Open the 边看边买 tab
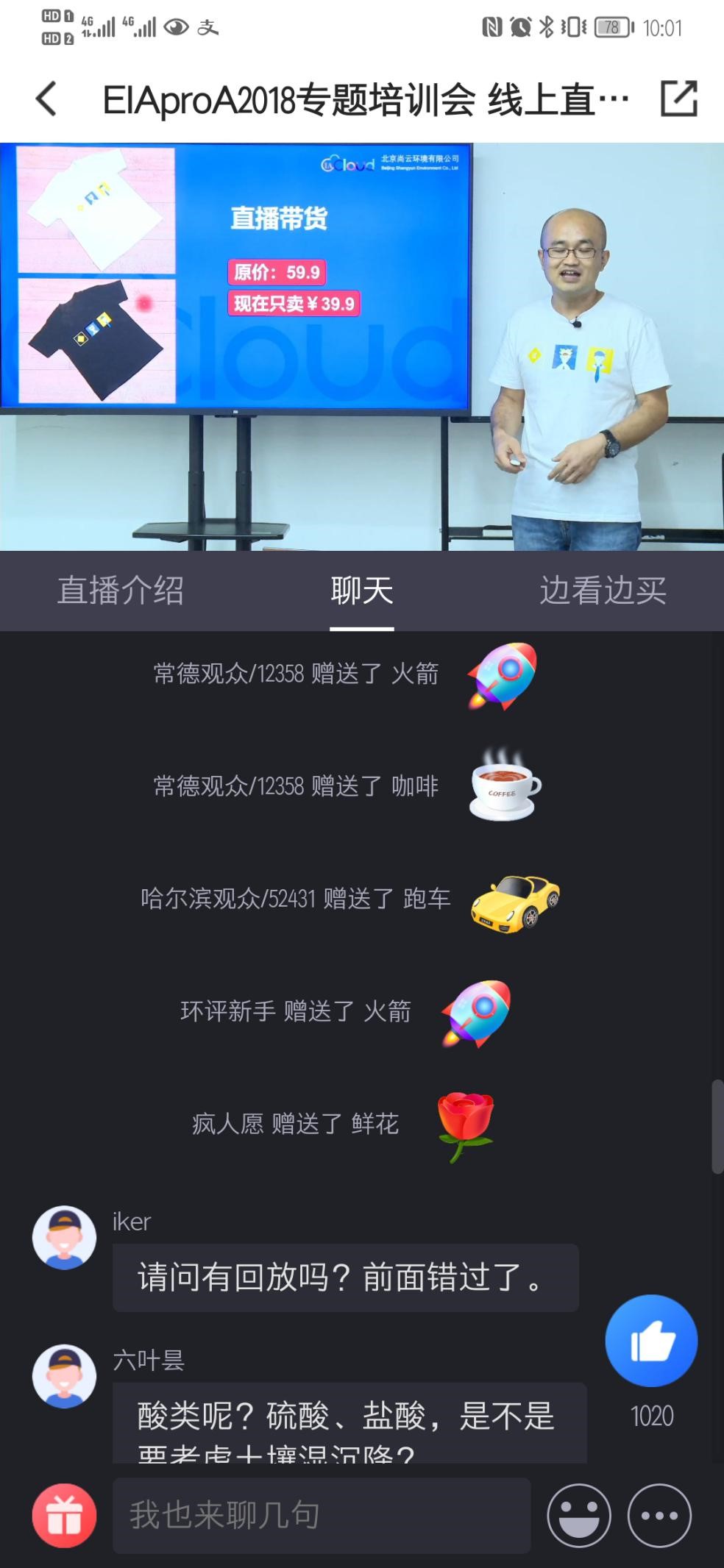 pyautogui.click(x=603, y=591)
